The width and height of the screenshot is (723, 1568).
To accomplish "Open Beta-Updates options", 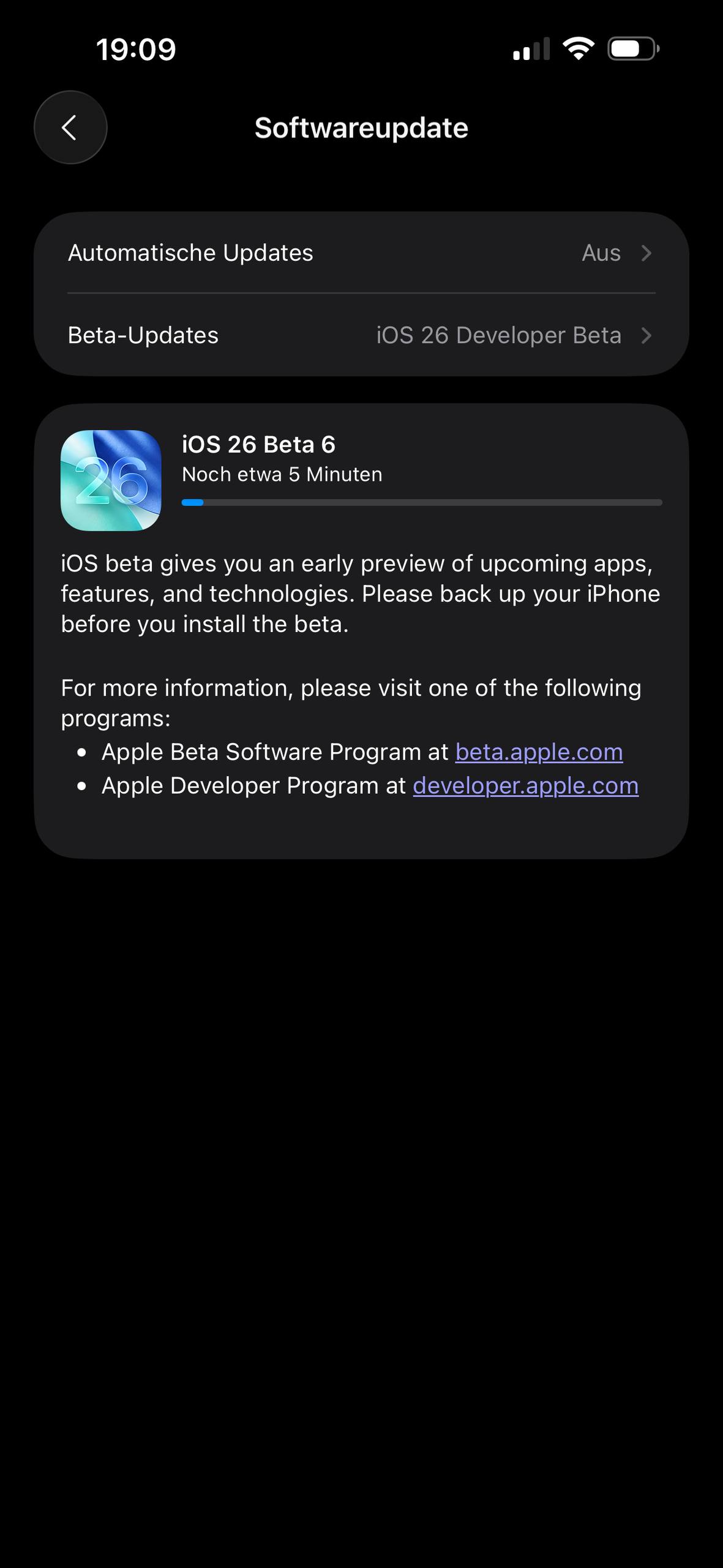I will 361,335.
